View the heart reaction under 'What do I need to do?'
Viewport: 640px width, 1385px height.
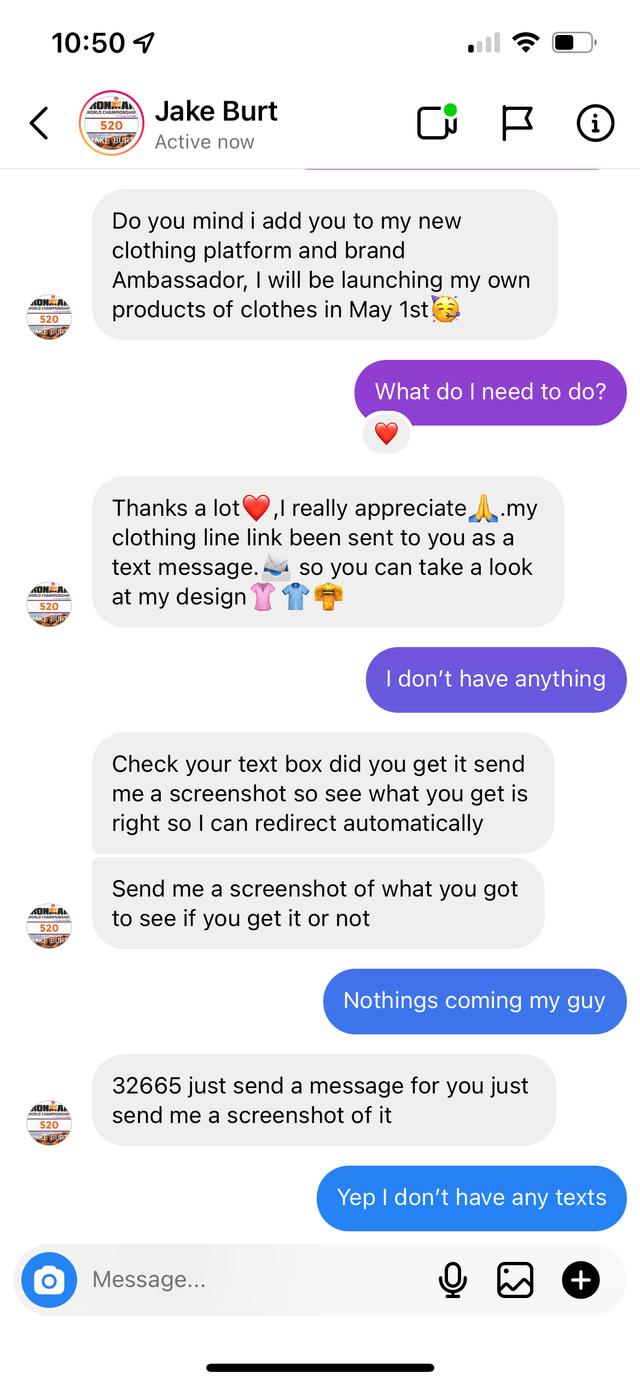point(386,433)
